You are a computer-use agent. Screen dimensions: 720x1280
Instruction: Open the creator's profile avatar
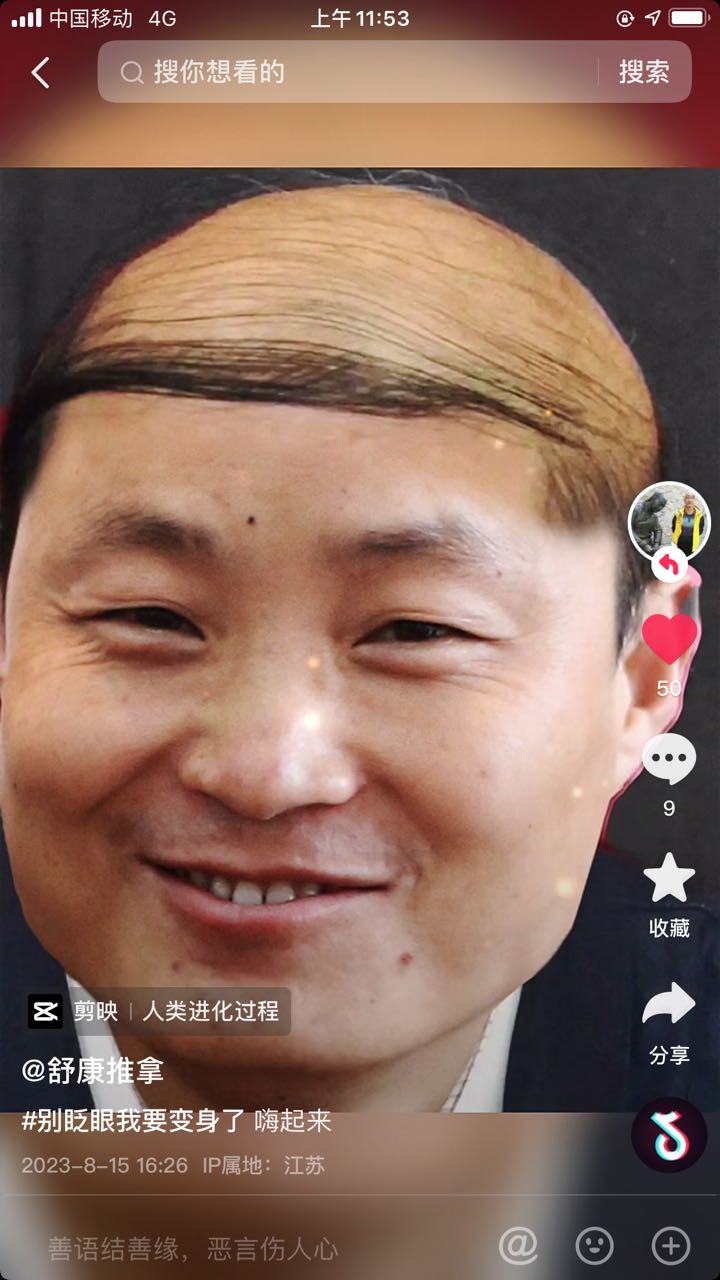click(x=669, y=522)
